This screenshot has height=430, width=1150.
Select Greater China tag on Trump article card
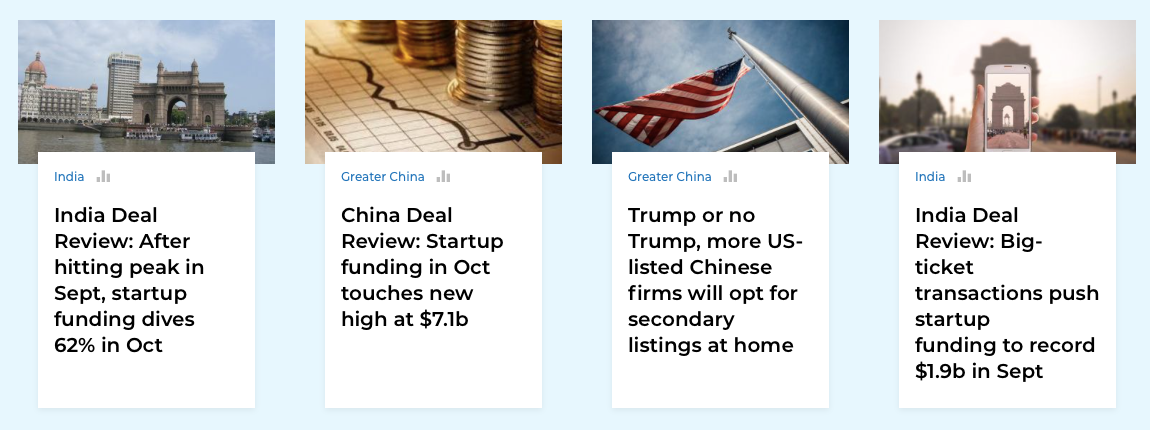click(669, 177)
